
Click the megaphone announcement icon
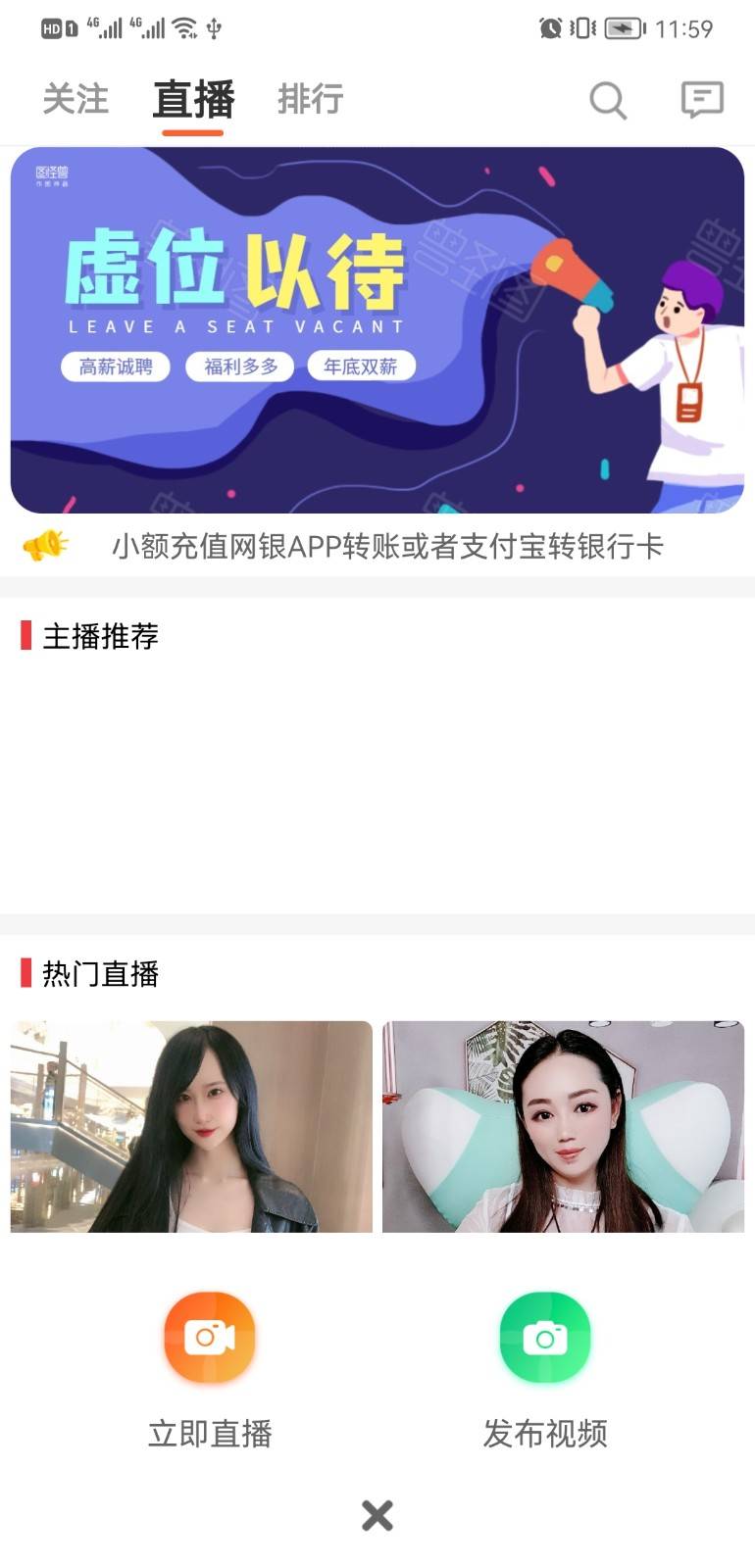pos(43,546)
